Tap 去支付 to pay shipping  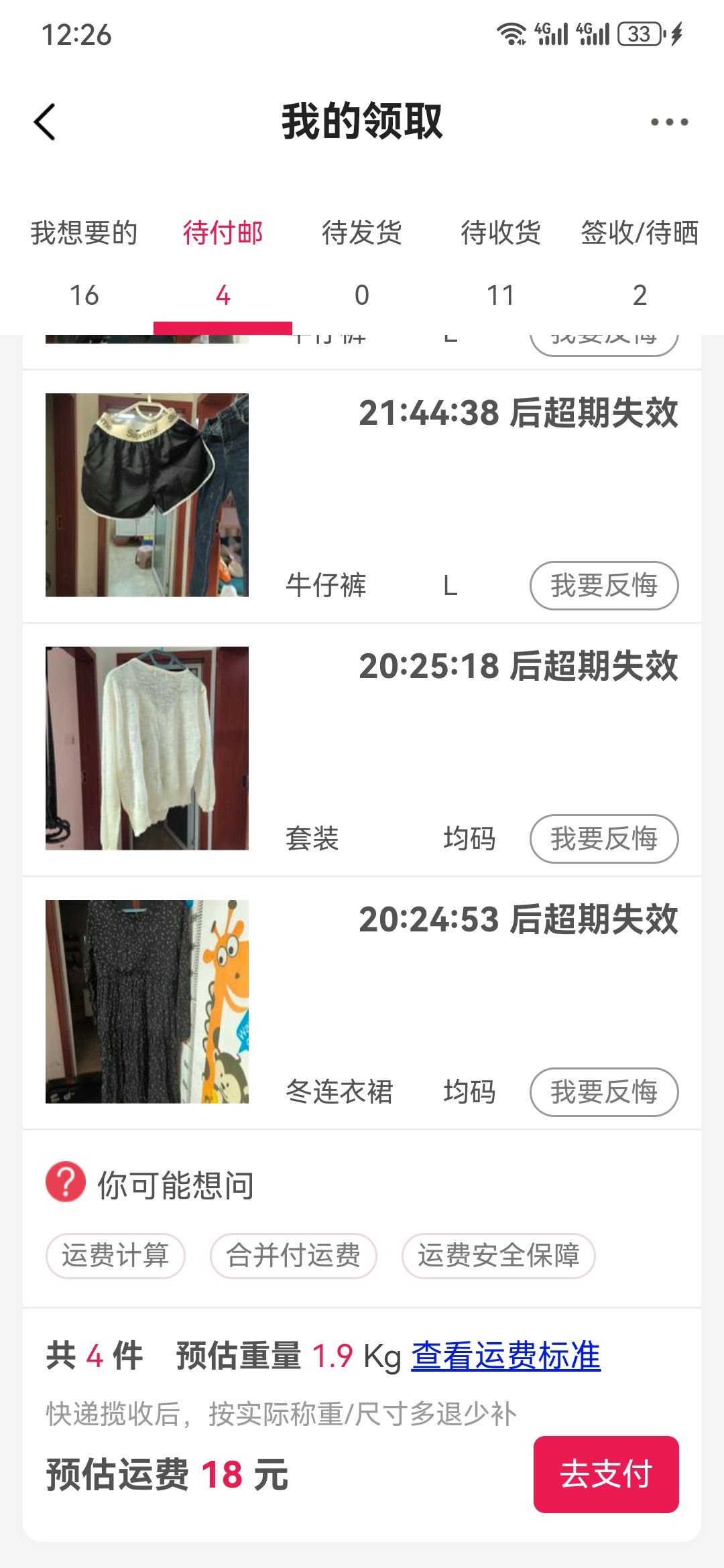coord(606,1474)
